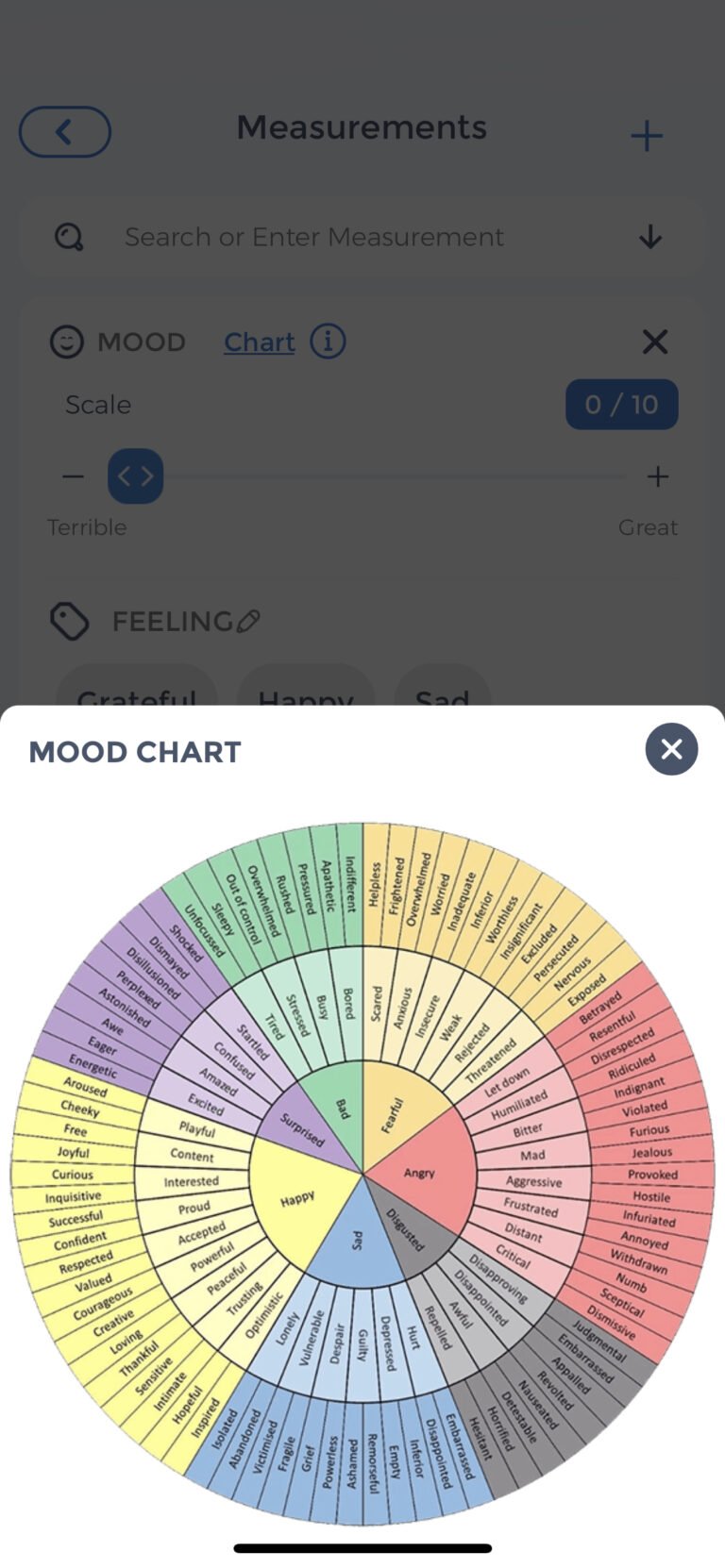Close the Mood Chart modal
The height and width of the screenshot is (1568, 725).
tap(671, 748)
